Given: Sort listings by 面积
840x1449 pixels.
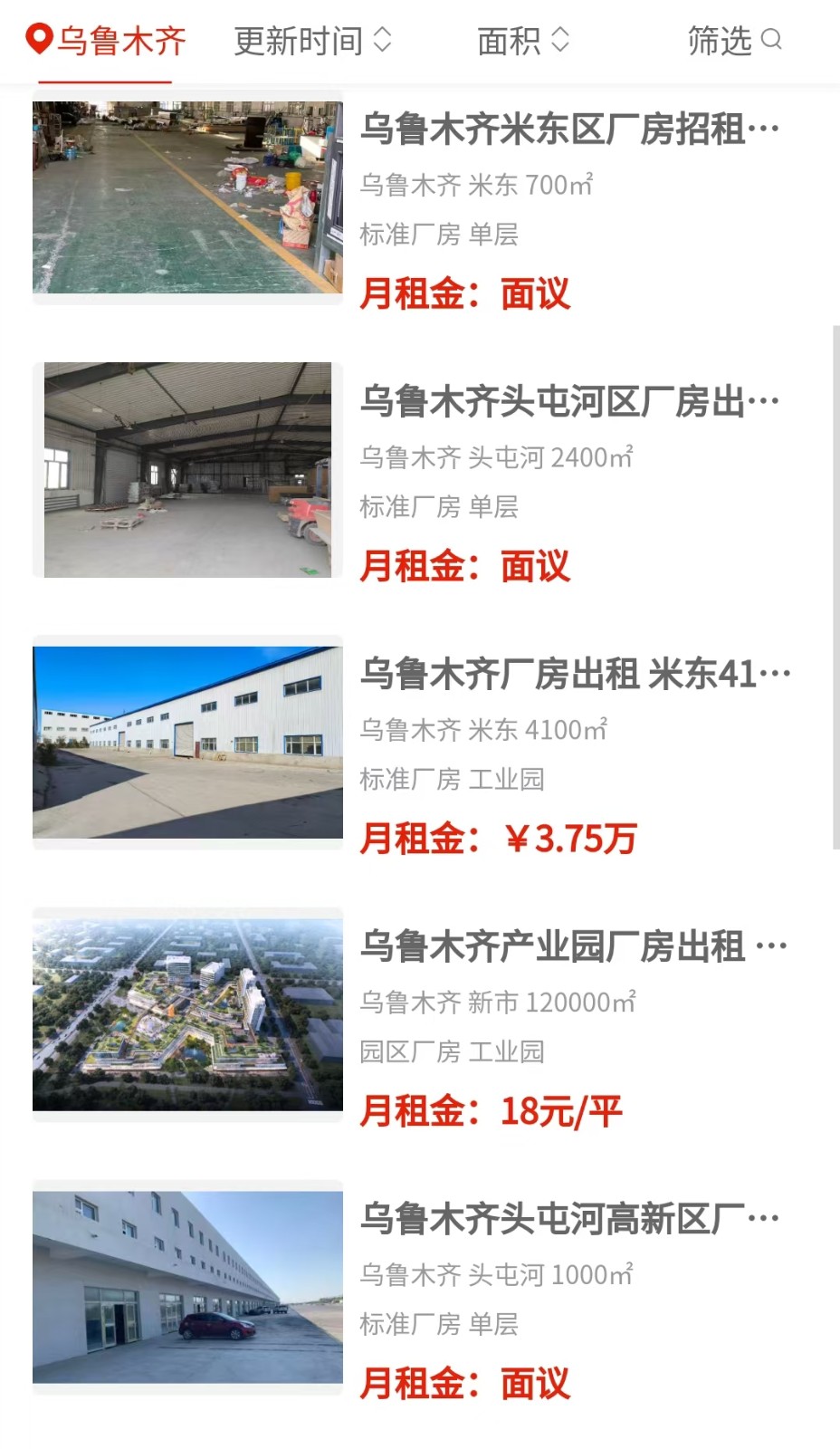Looking at the screenshot, I should pyautogui.click(x=523, y=41).
